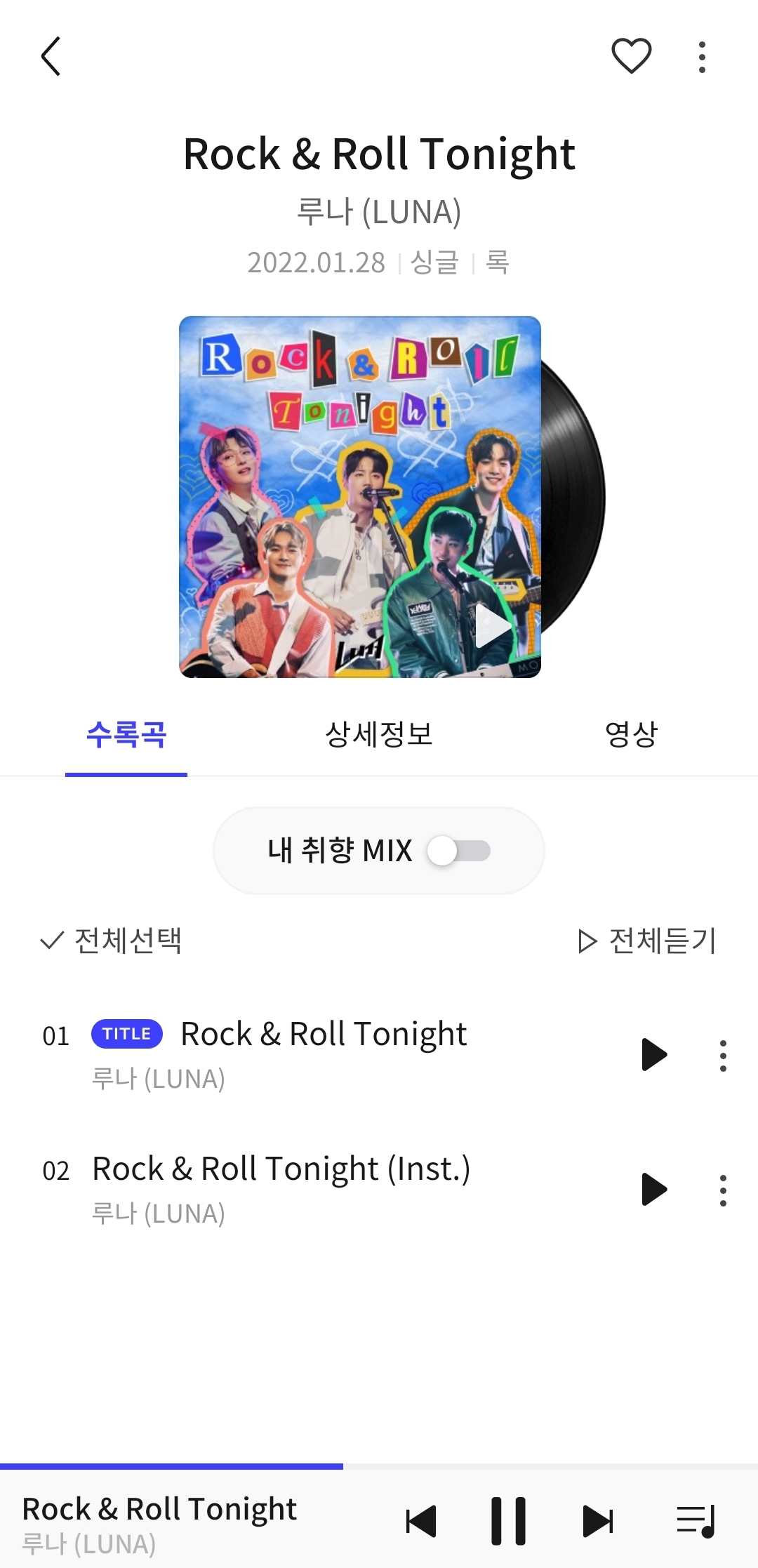Switch to the 상세정보 tab

tap(378, 735)
